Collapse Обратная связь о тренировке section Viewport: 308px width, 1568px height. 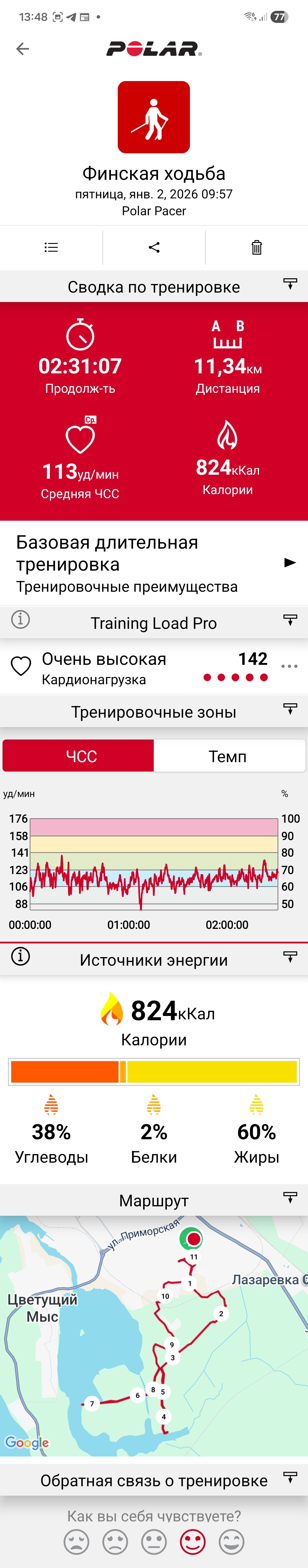[x=290, y=1477]
